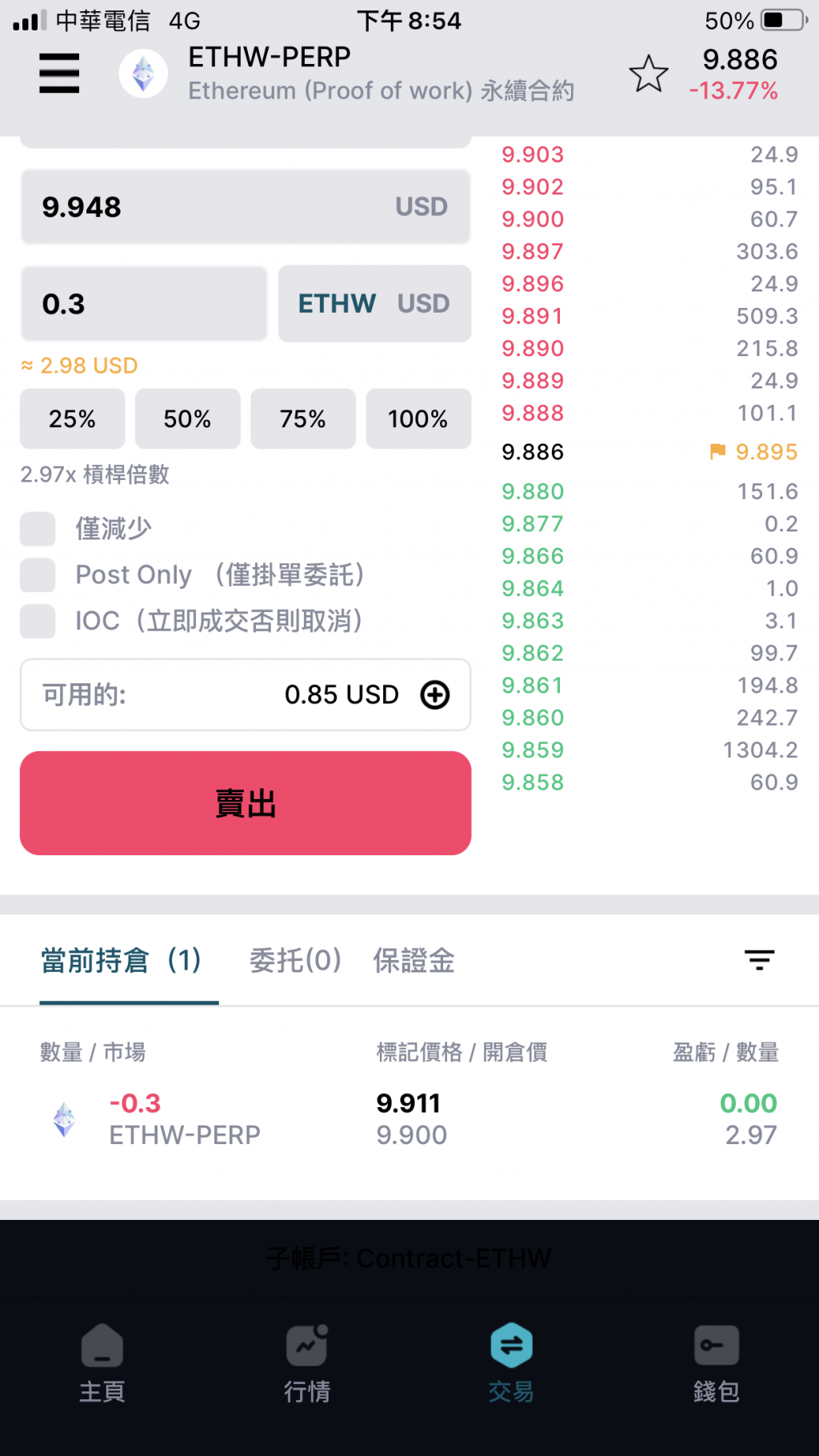Select the 25% amount button
This screenshot has width=819, height=1456.
coord(72,418)
